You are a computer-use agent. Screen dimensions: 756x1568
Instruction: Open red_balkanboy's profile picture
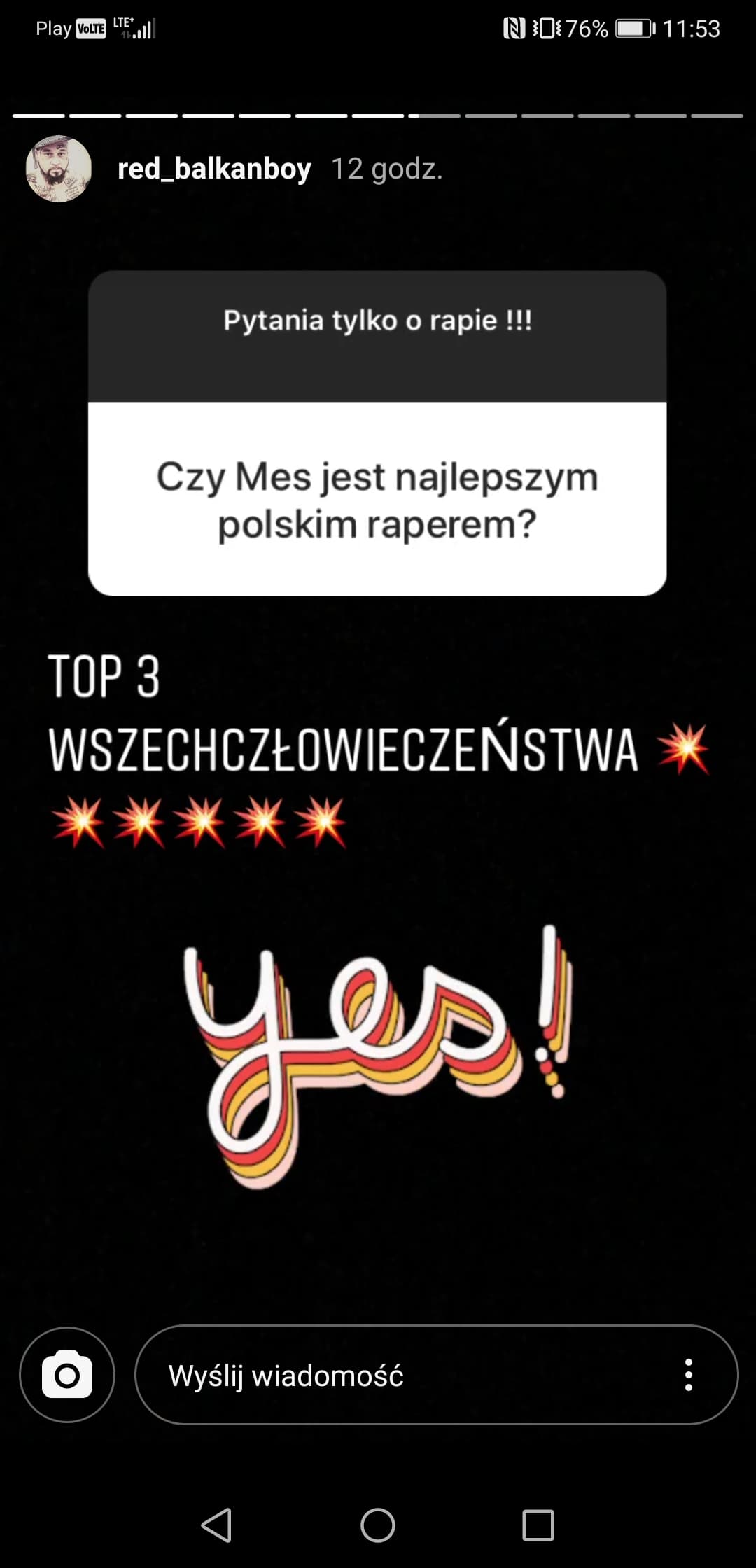click(x=59, y=169)
